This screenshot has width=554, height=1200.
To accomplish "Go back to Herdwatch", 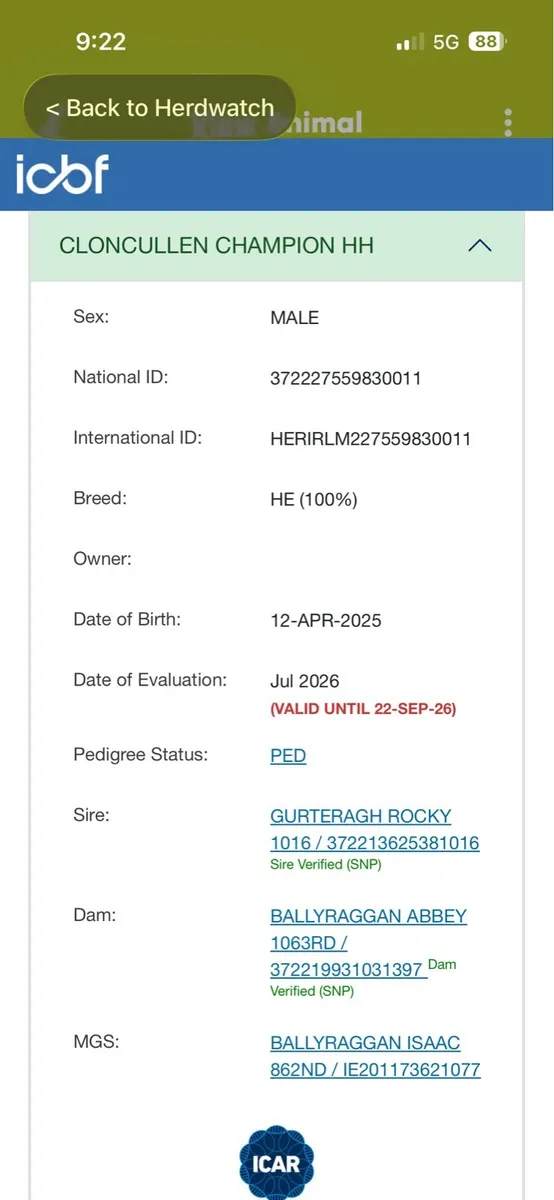I will (160, 108).
